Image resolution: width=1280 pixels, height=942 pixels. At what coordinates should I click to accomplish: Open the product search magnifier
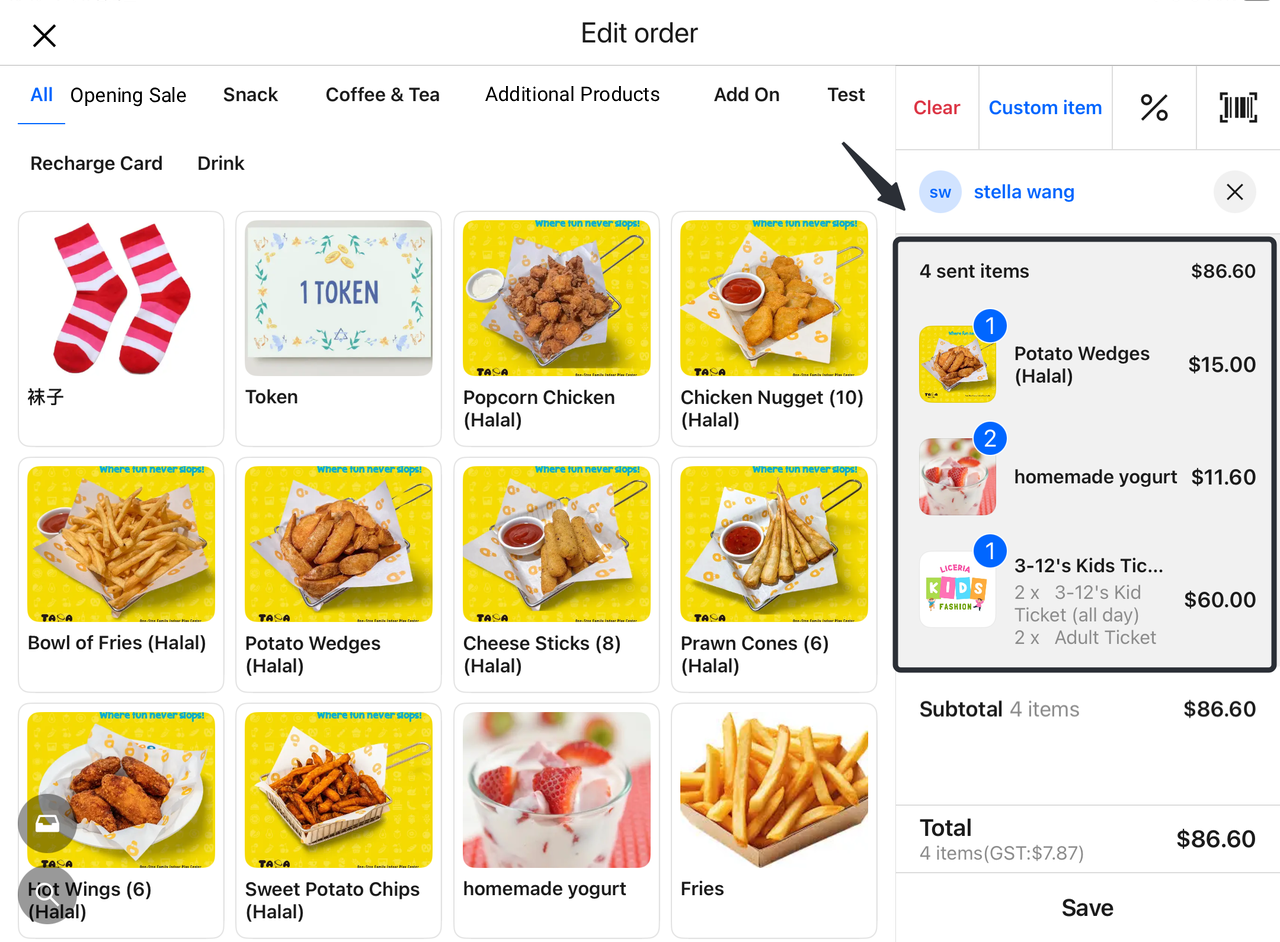point(46,894)
